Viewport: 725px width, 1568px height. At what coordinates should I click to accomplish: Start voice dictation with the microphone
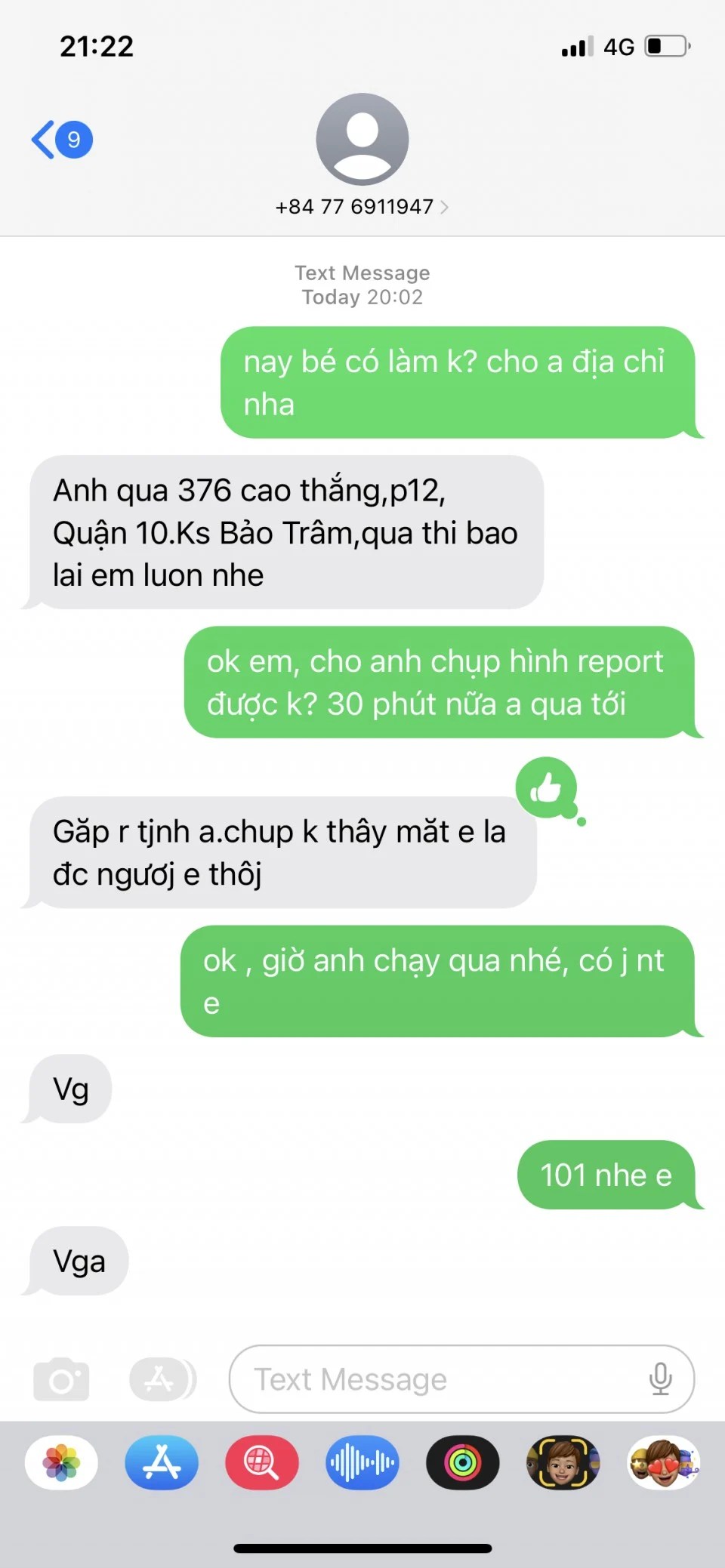coord(660,1379)
